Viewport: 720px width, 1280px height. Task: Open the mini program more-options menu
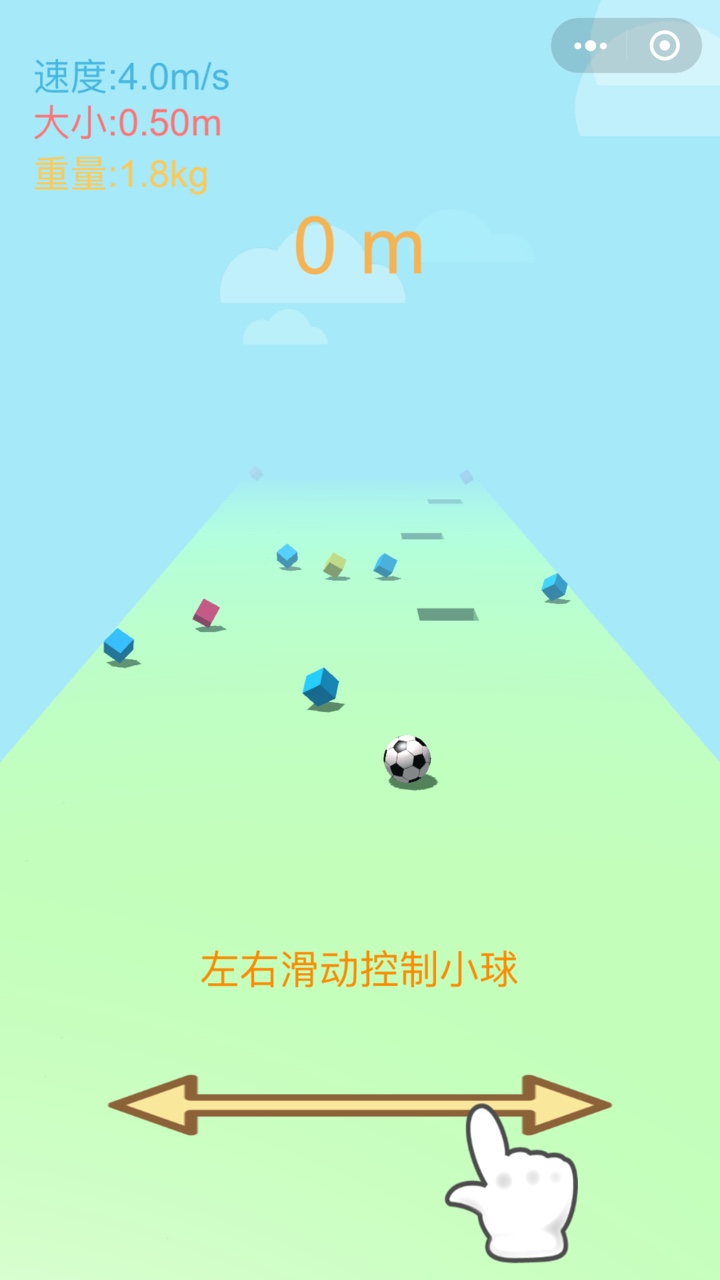(x=590, y=46)
